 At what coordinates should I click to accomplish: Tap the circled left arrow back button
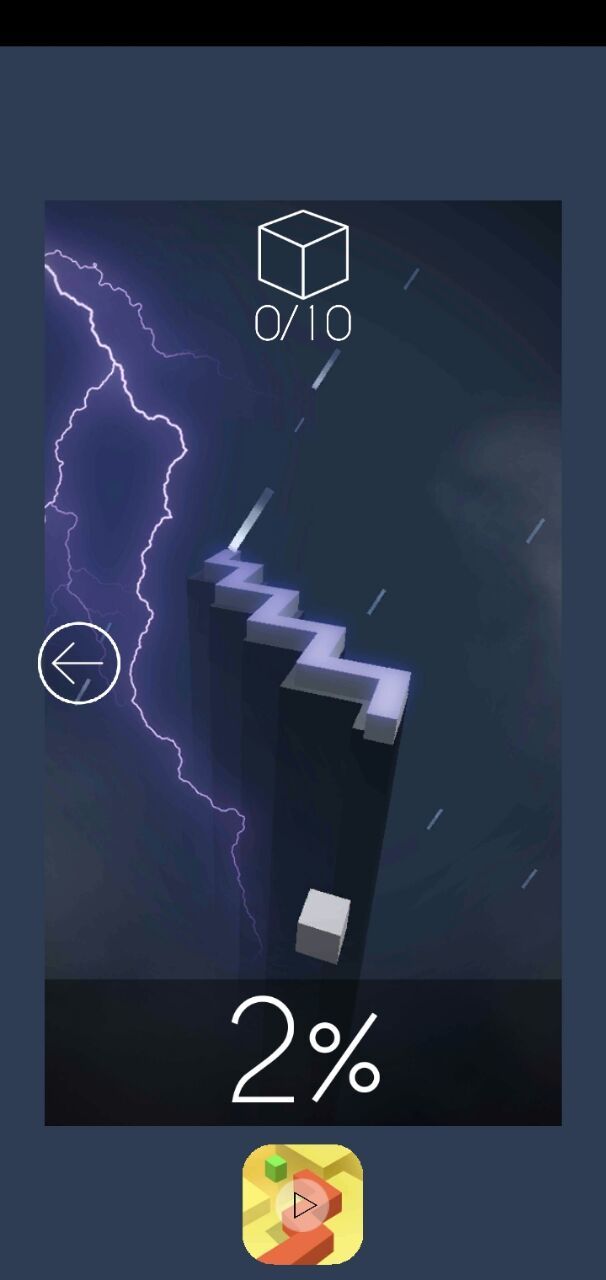coord(79,663)
